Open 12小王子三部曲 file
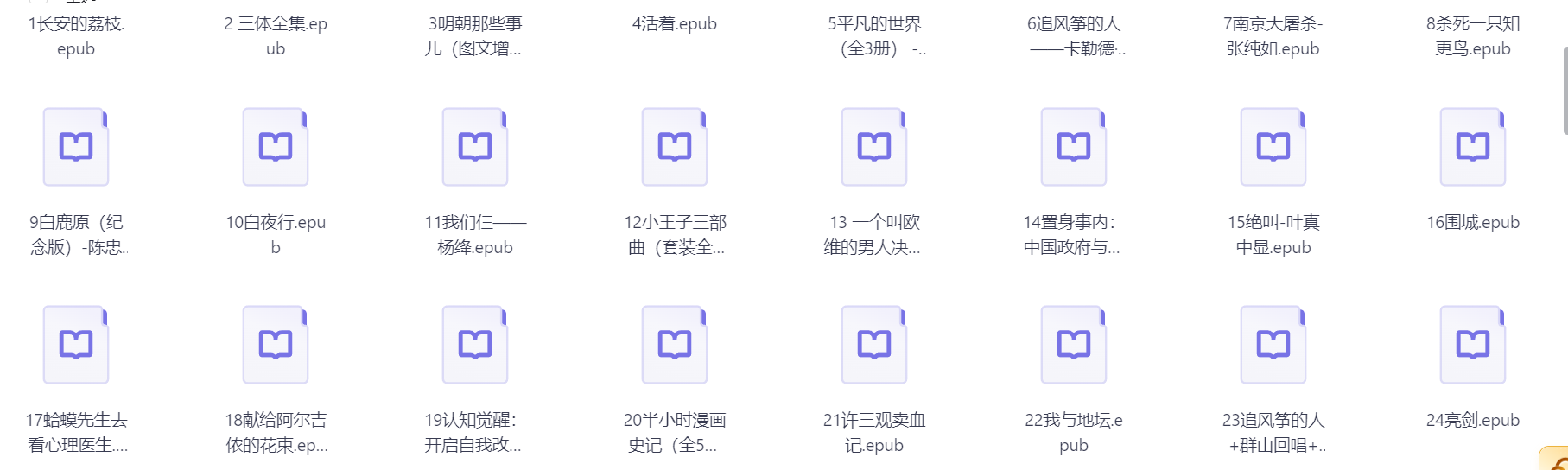 675,148
